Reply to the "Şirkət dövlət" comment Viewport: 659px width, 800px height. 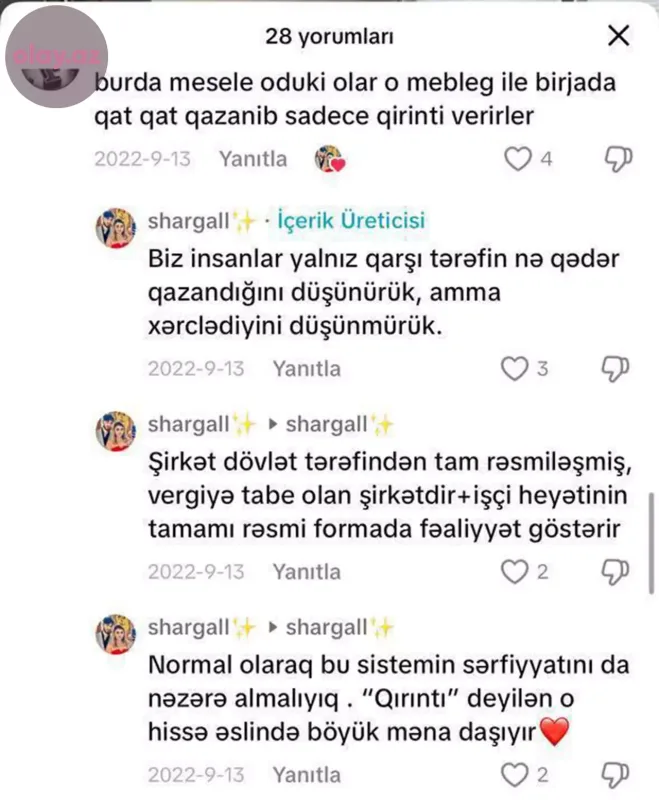tap(306, 572)
